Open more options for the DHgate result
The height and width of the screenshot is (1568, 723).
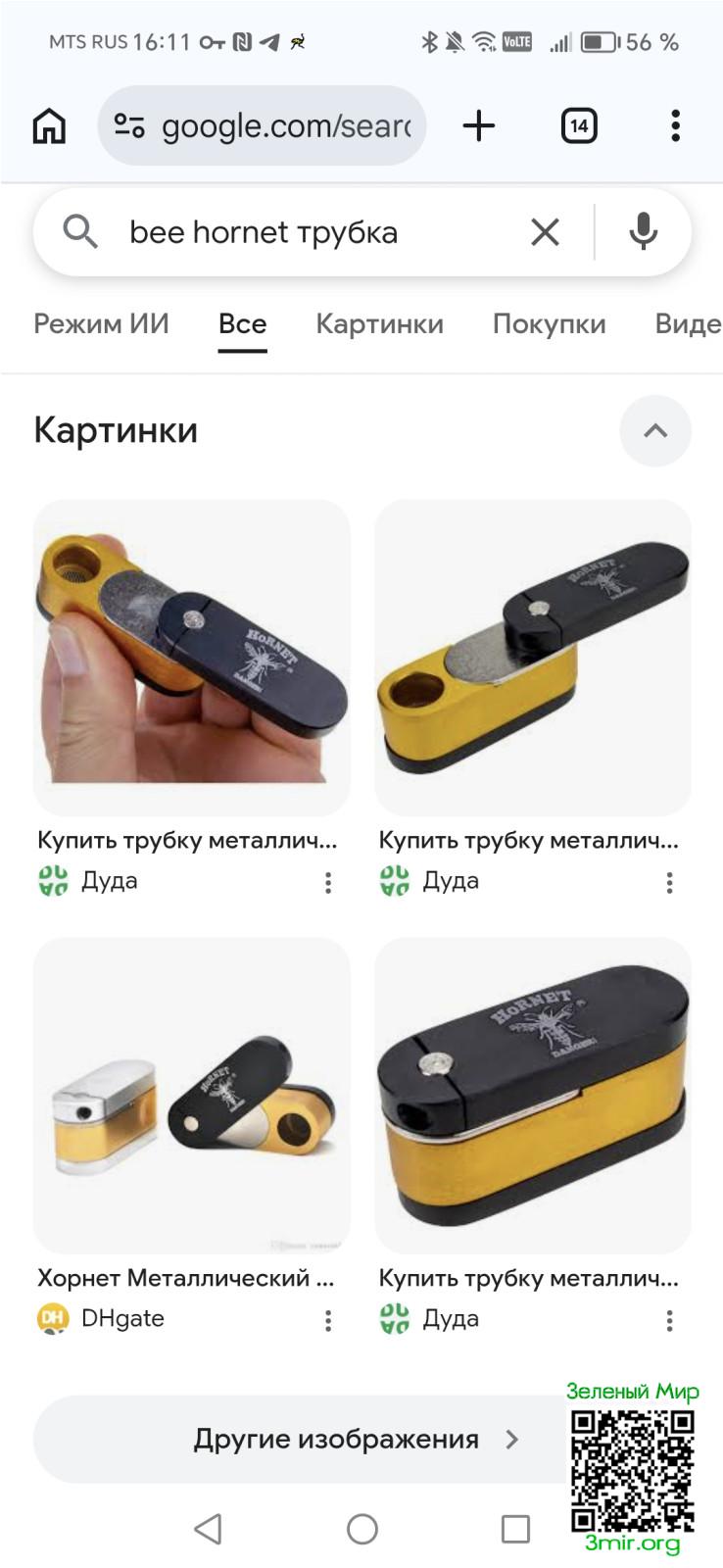(328, 1320)
